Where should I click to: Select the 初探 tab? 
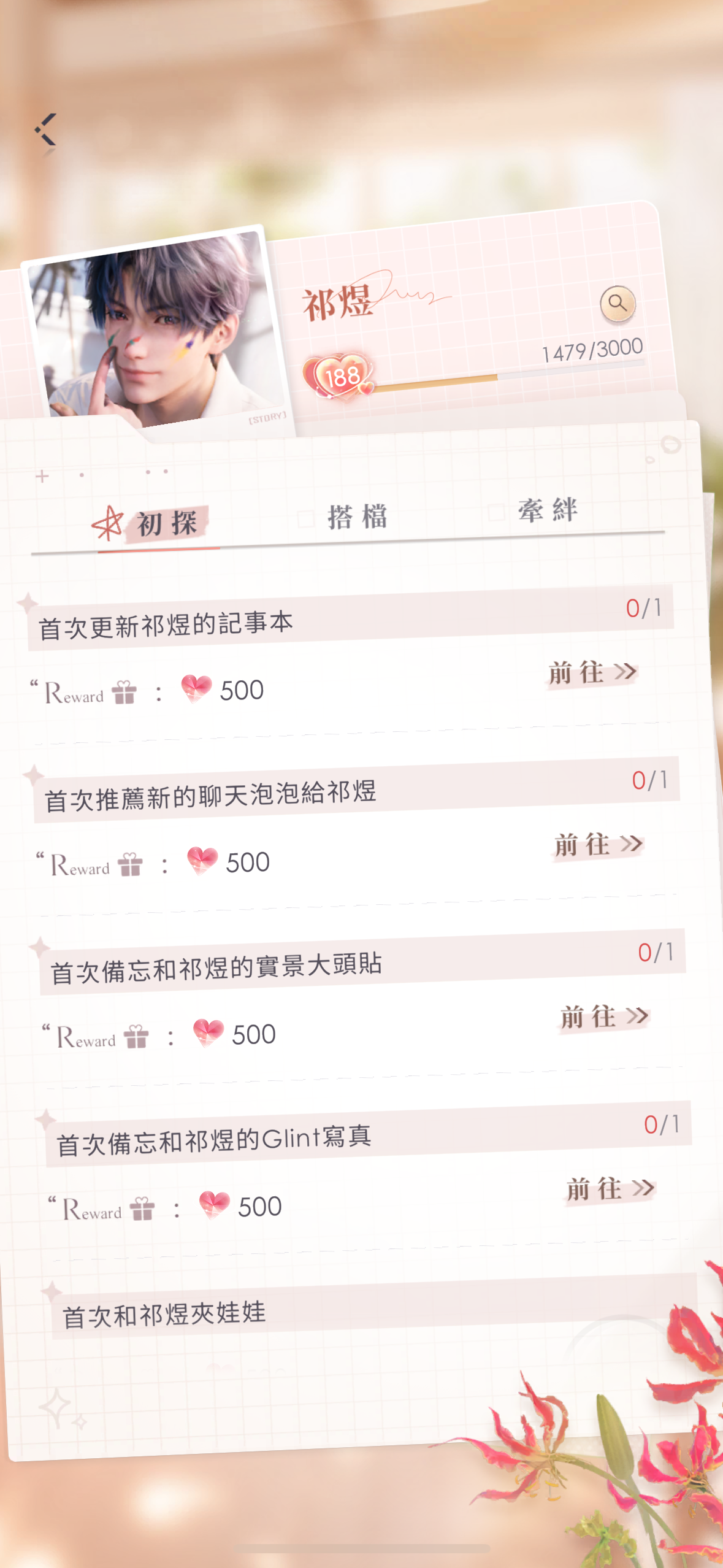(153, 524)
